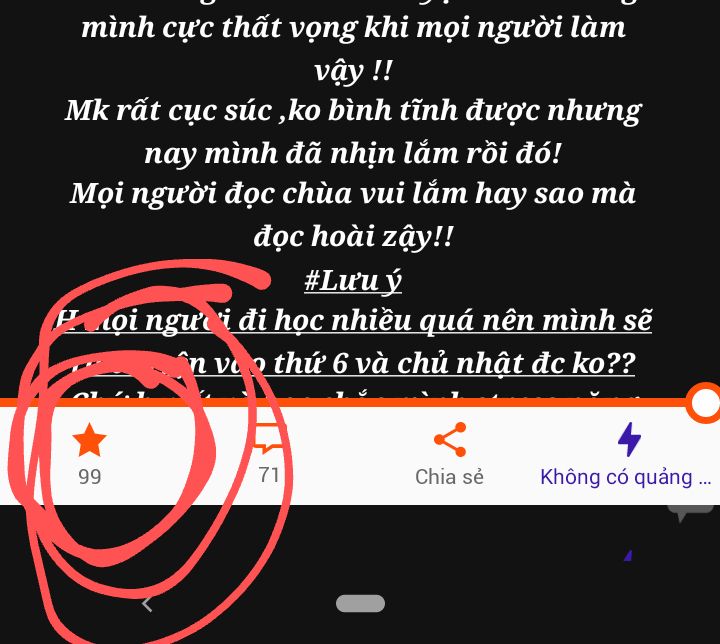Share this story via Chia sẻ
The height and width of the screenshot is (644, 720).
[449, 453]
